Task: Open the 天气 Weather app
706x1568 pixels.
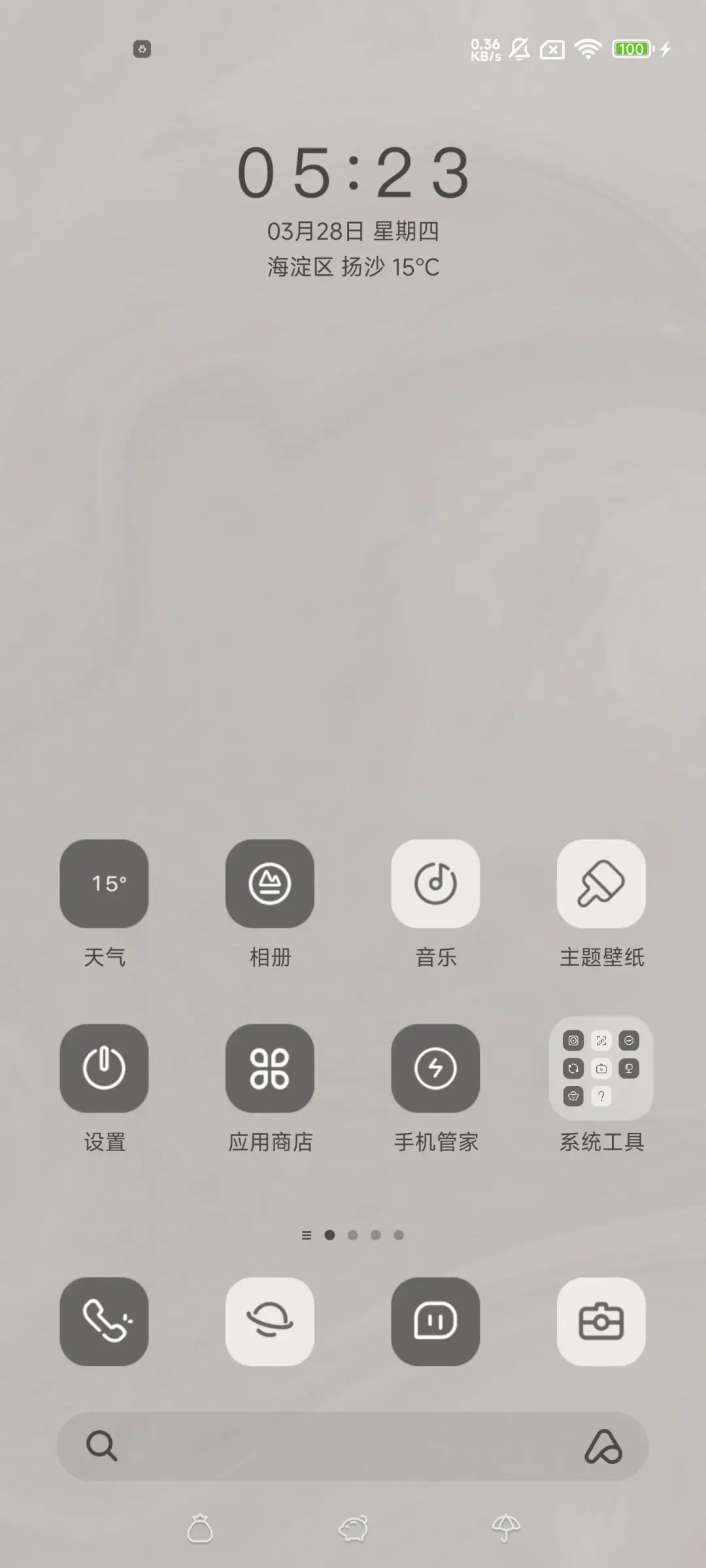Action: click(105, 884)
